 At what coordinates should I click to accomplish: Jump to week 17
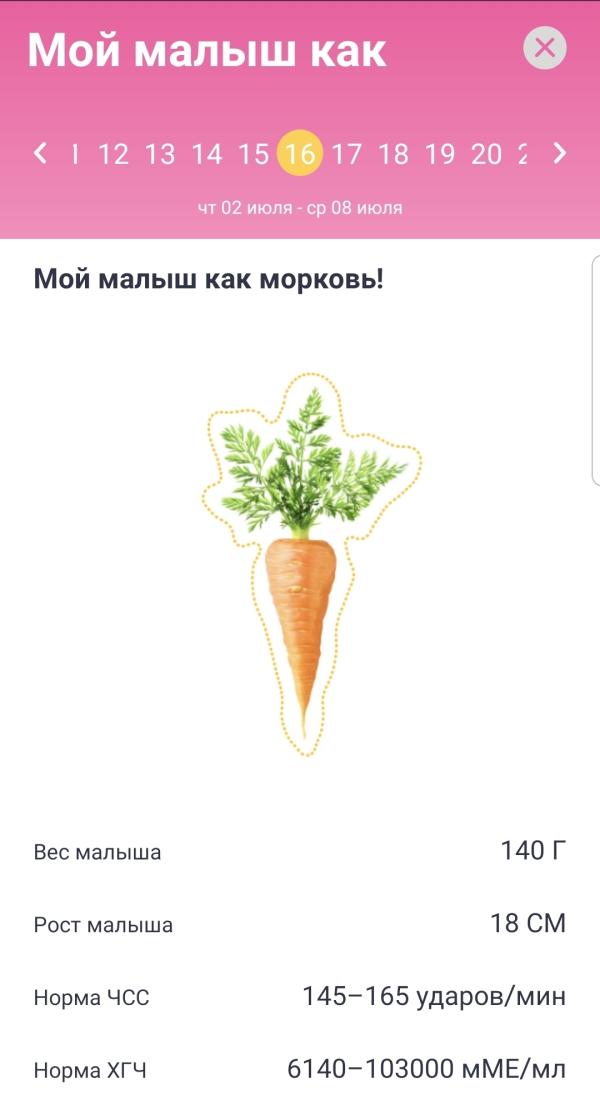[x=347, y=154]
